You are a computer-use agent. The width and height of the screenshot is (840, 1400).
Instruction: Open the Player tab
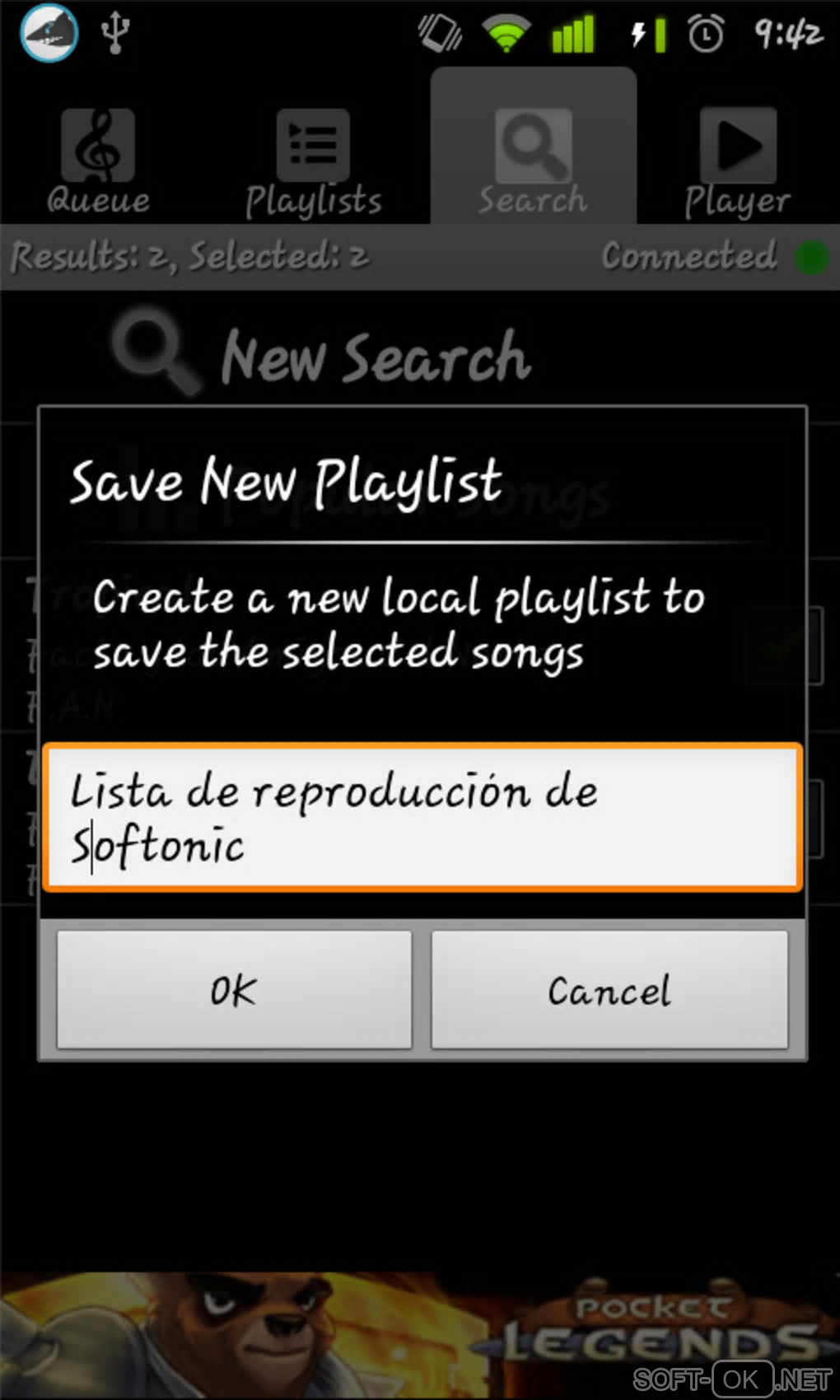click(737, 163)
